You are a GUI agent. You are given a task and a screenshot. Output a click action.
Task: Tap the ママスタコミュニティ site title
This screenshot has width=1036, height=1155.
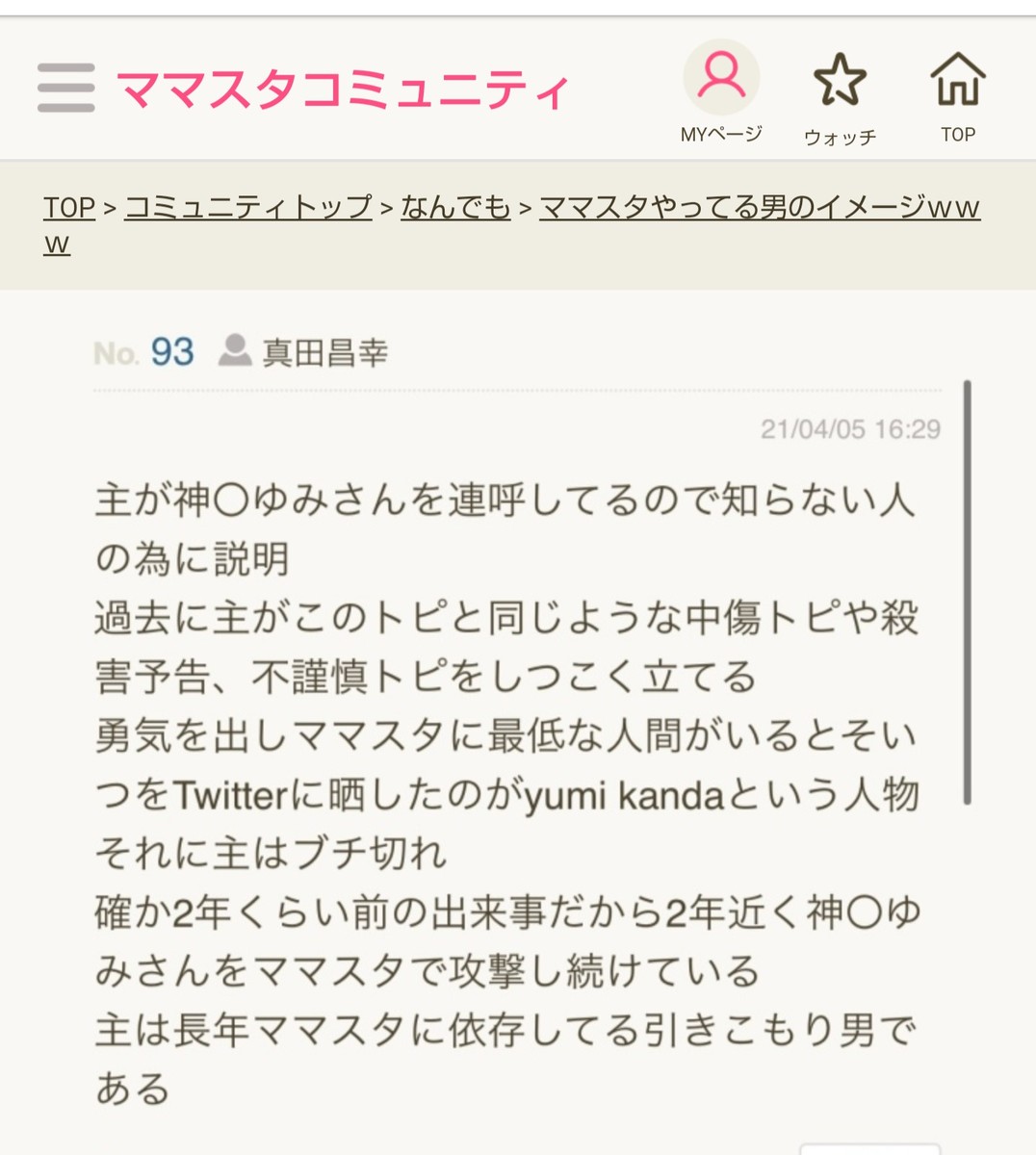pos(344,90)
